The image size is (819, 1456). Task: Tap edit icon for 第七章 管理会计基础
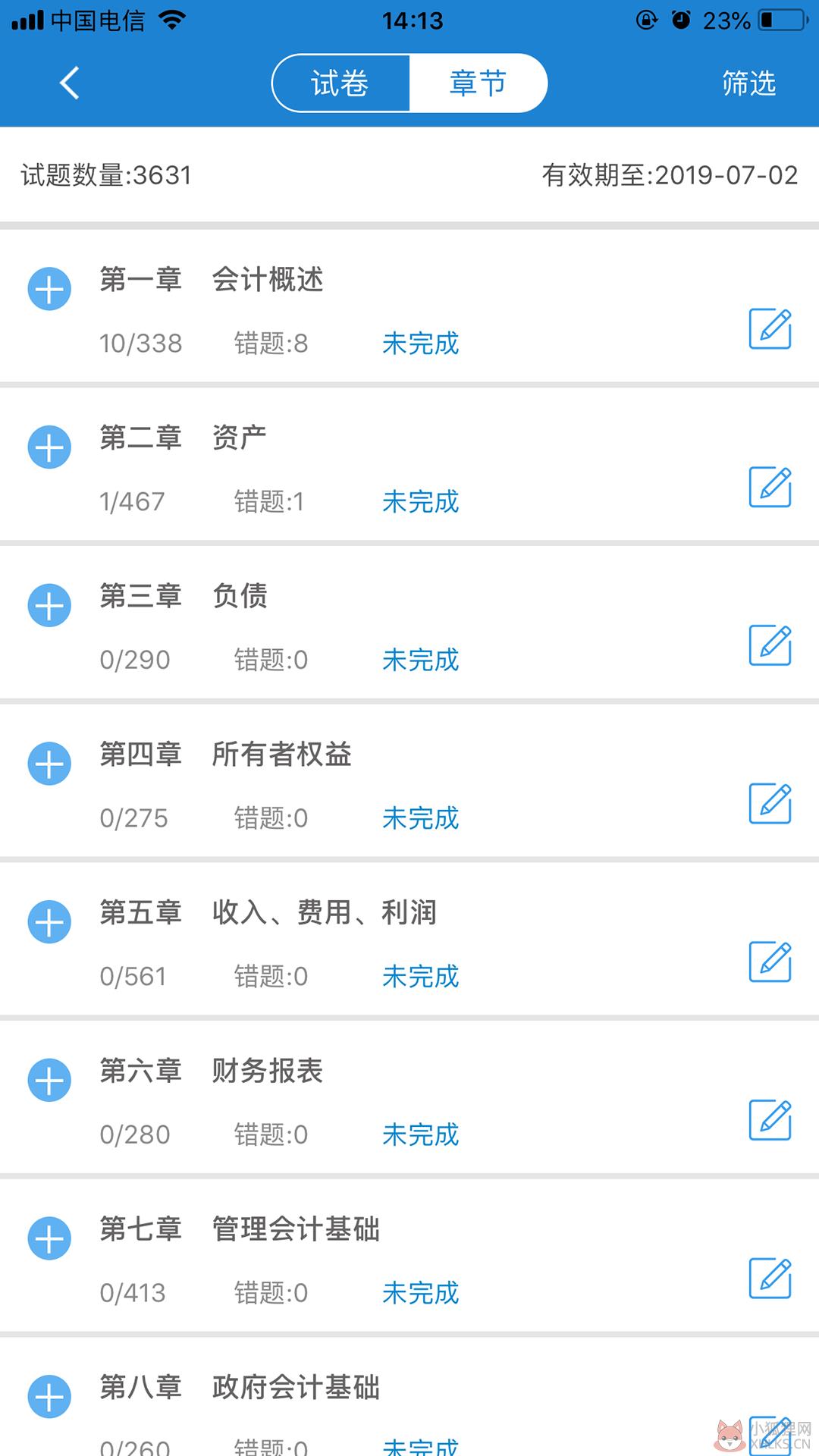(x=770, y=1279)
